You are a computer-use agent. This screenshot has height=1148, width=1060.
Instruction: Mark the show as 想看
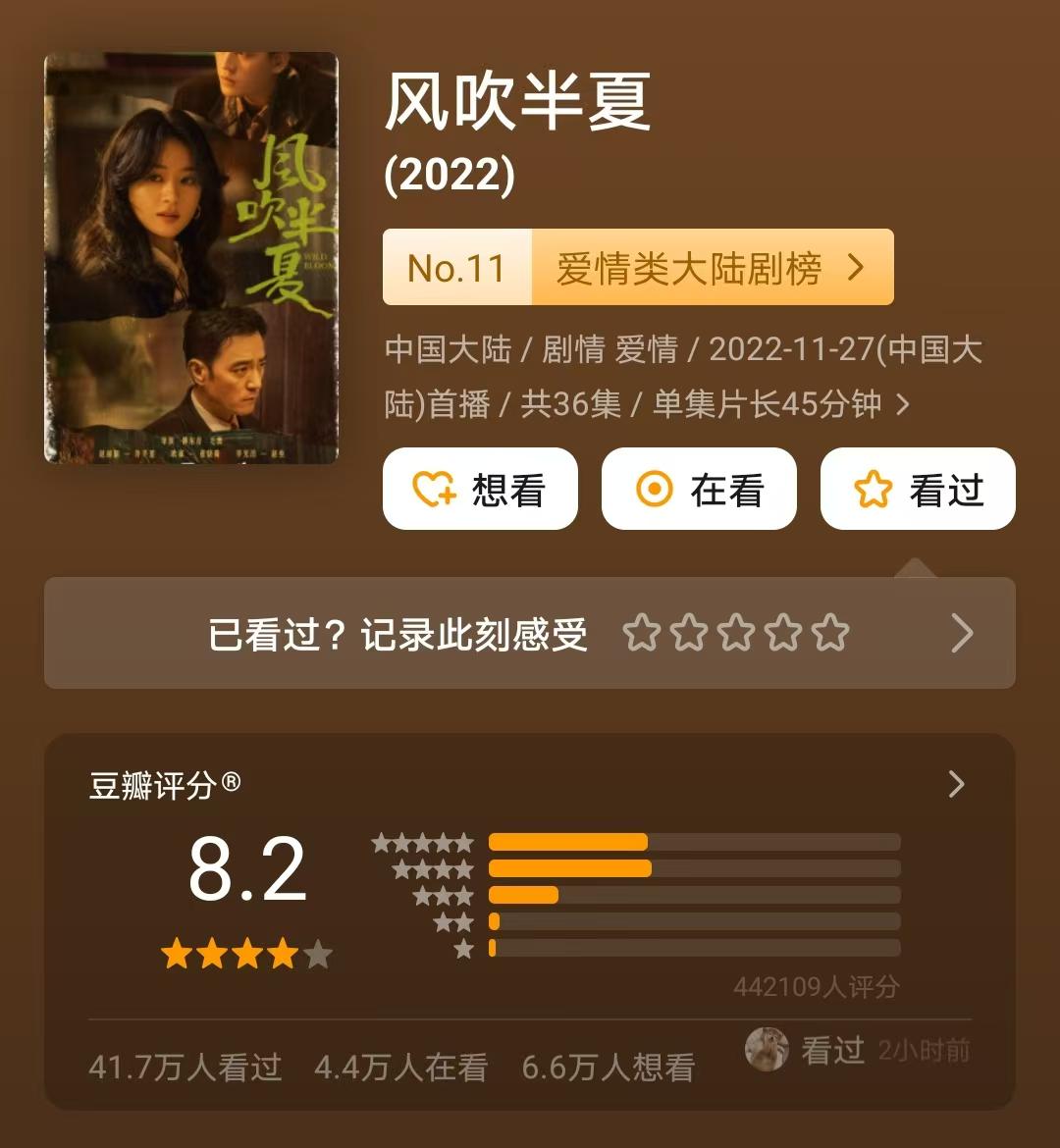[x=480, y=490]
